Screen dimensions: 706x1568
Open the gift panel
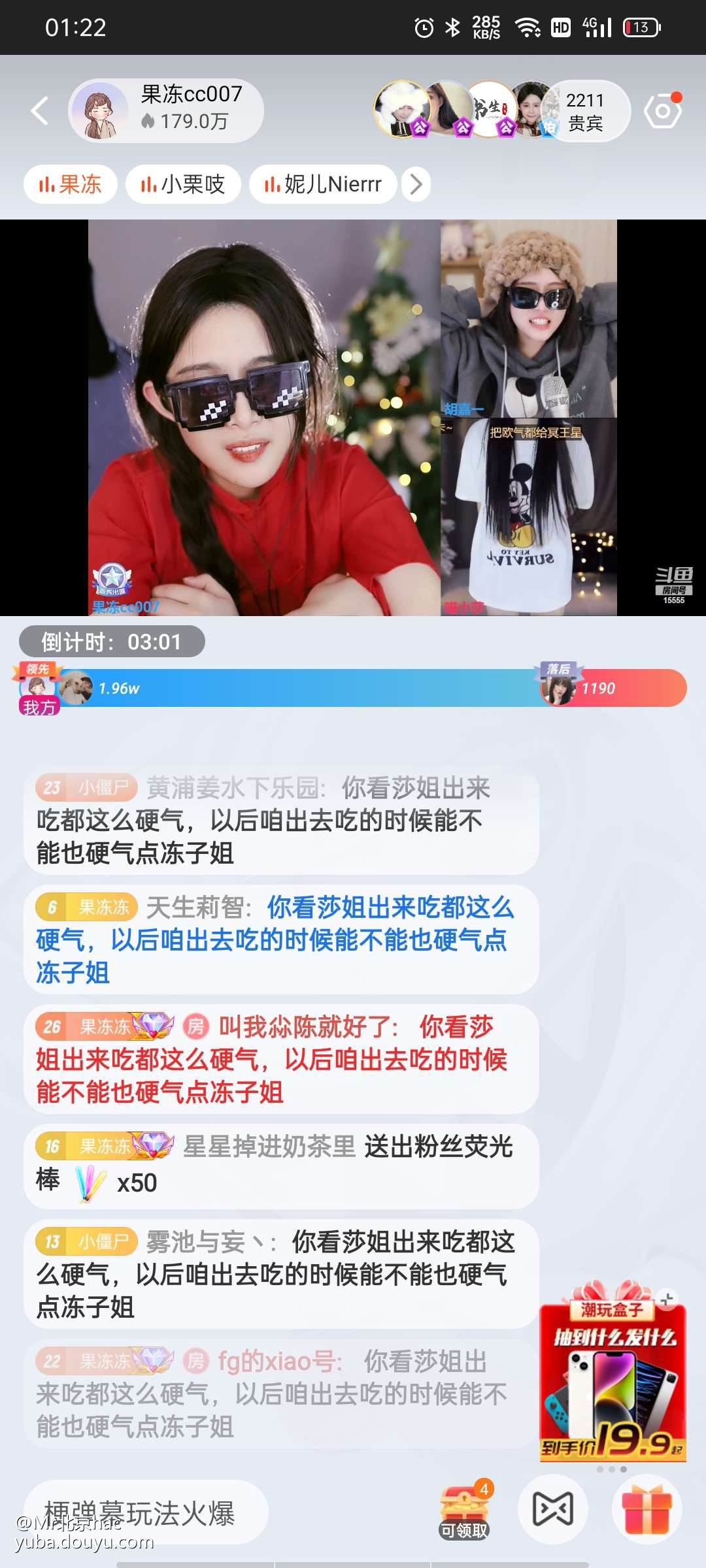click(x=647, y=1509)
